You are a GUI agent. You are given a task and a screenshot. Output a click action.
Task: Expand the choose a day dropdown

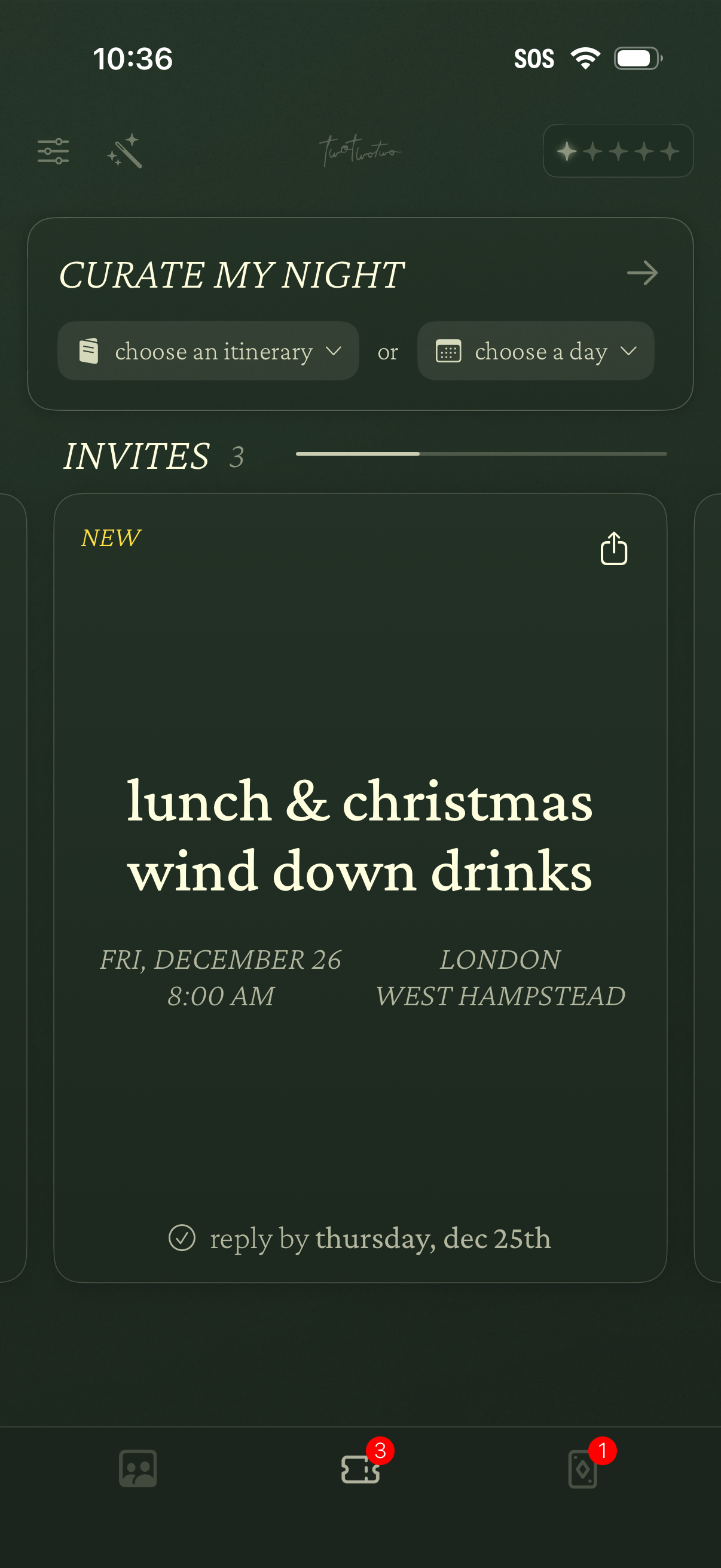(x=536, y=351)
